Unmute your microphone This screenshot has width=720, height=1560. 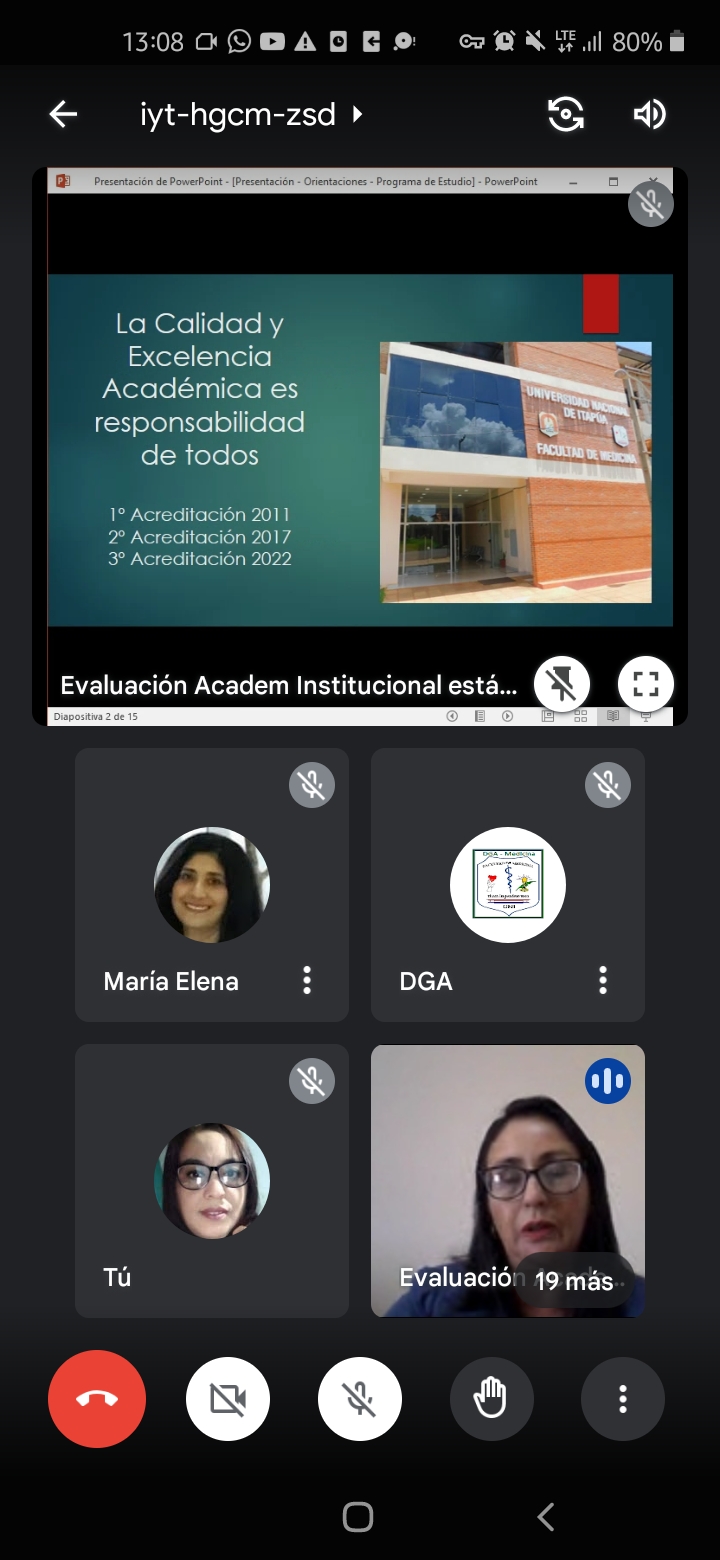point(359,1399)
